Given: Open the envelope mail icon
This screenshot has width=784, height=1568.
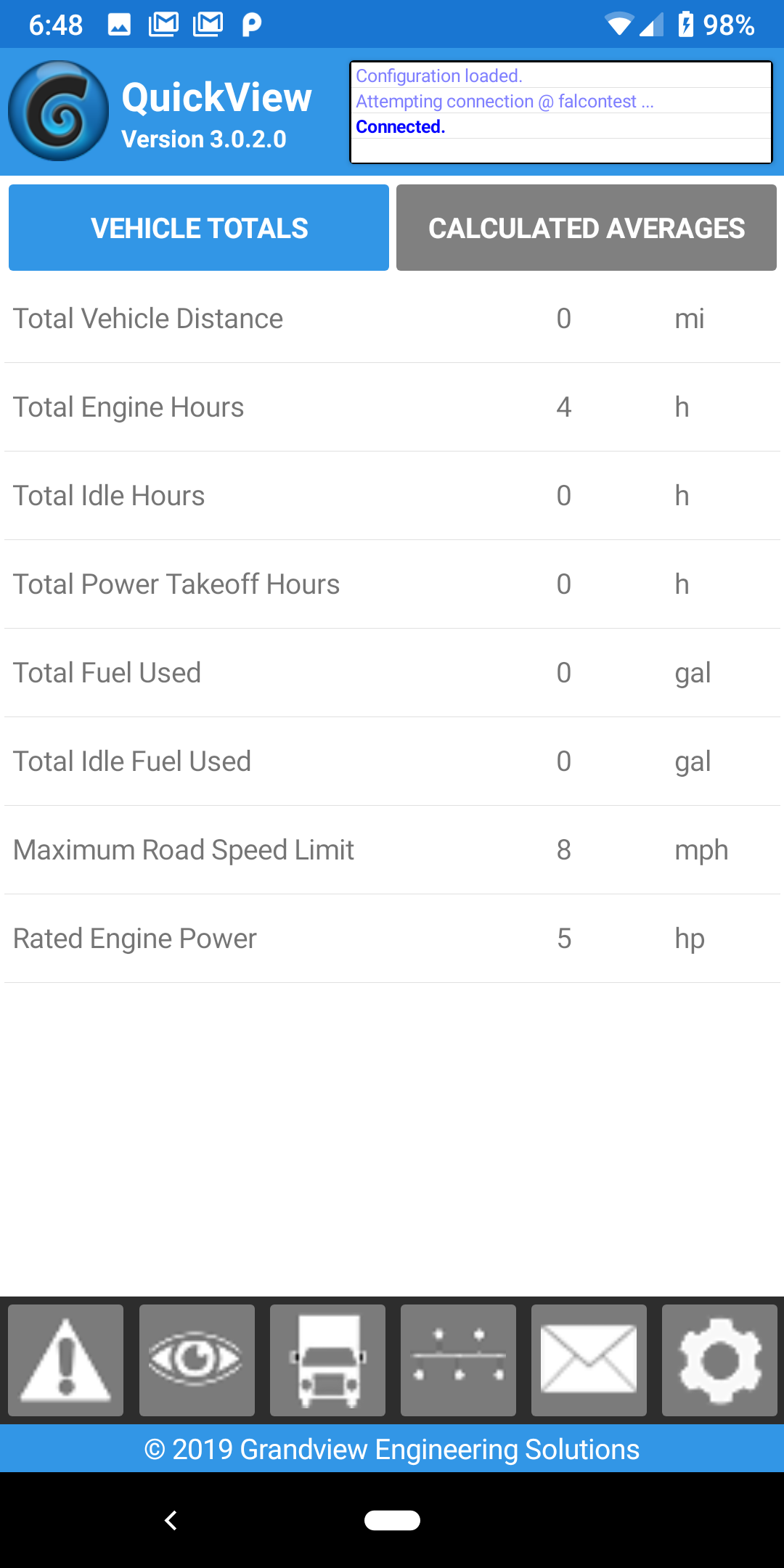Looking at the screenshot, I should pyautogui.click(x=589, y=1360).
